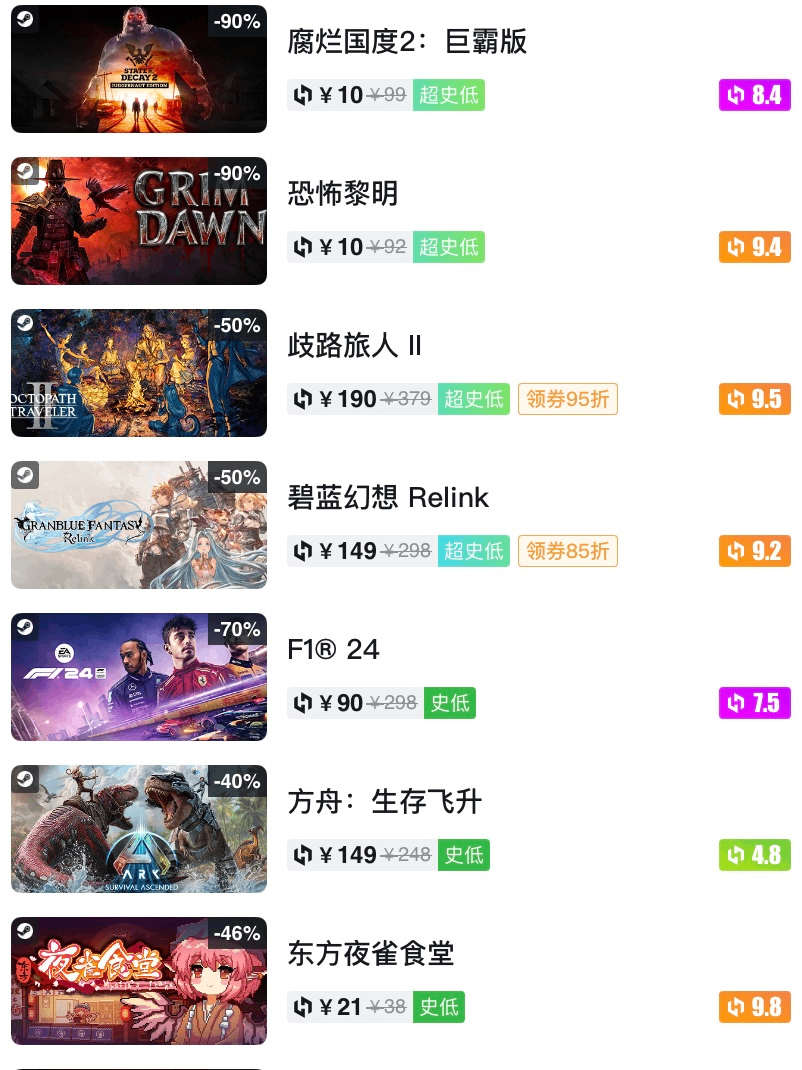Claim the 领券85折 coupon for 碧蓝幻想 Relink

tap(567, 551)
